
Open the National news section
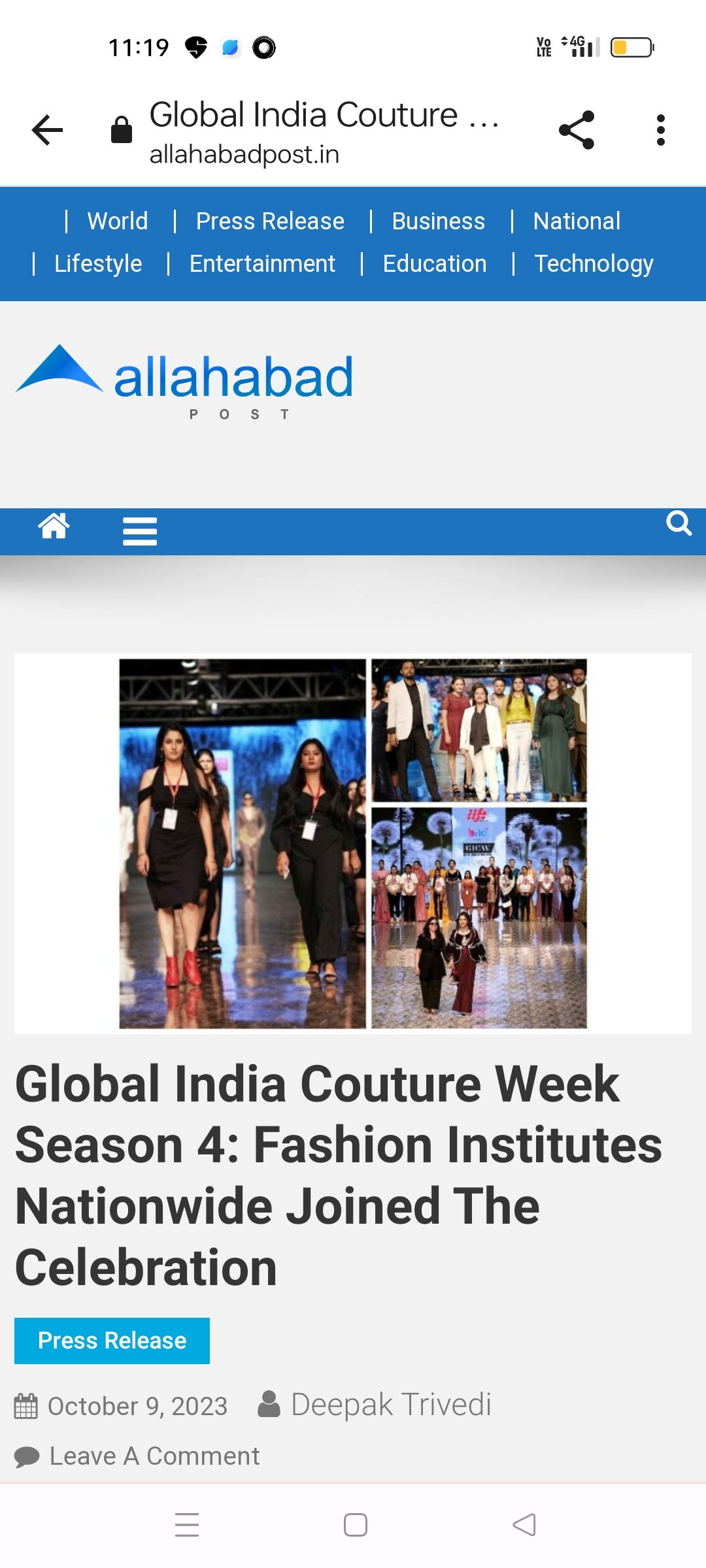[577, 221]
